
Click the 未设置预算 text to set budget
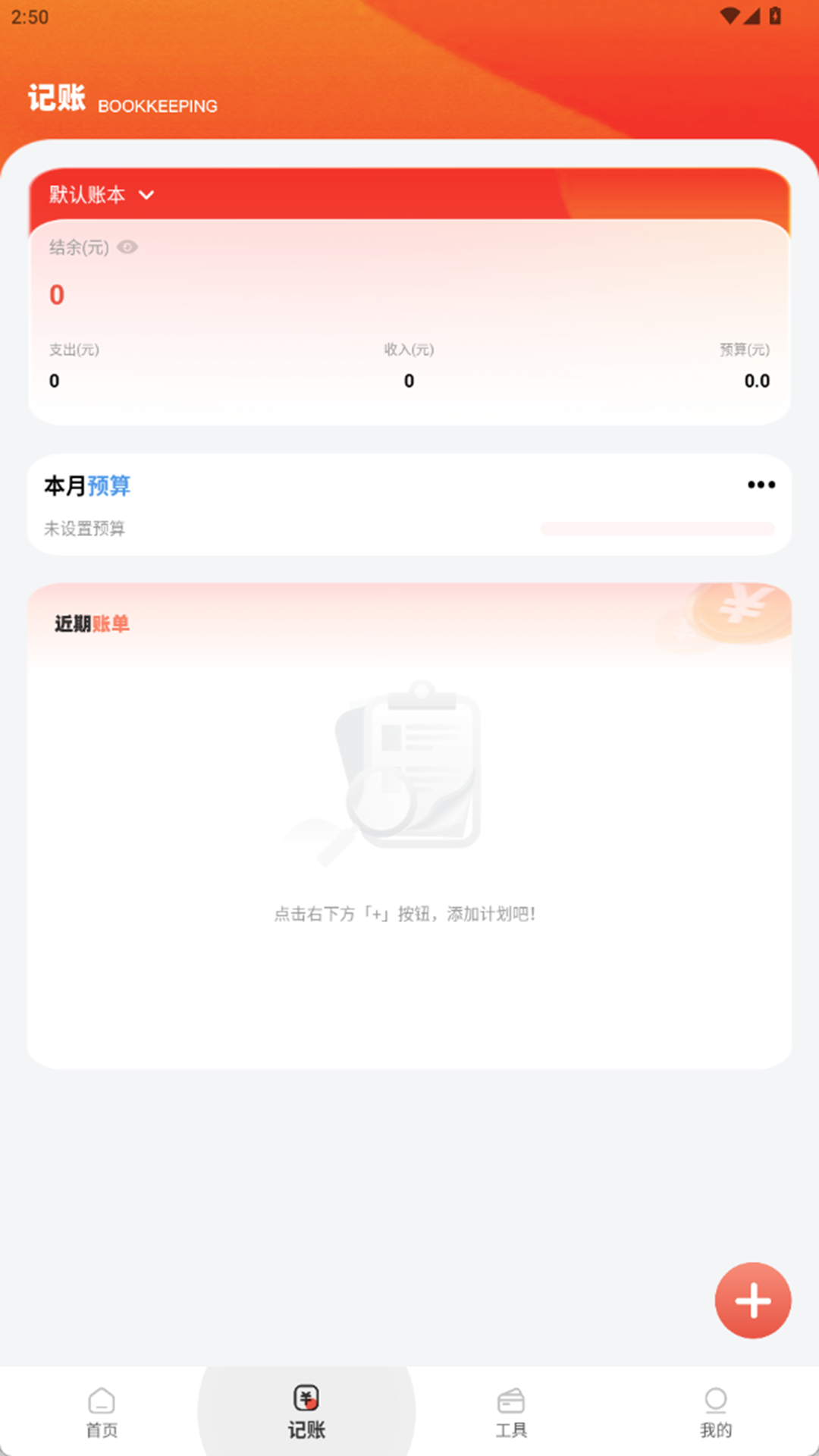[x=86, y=529]
